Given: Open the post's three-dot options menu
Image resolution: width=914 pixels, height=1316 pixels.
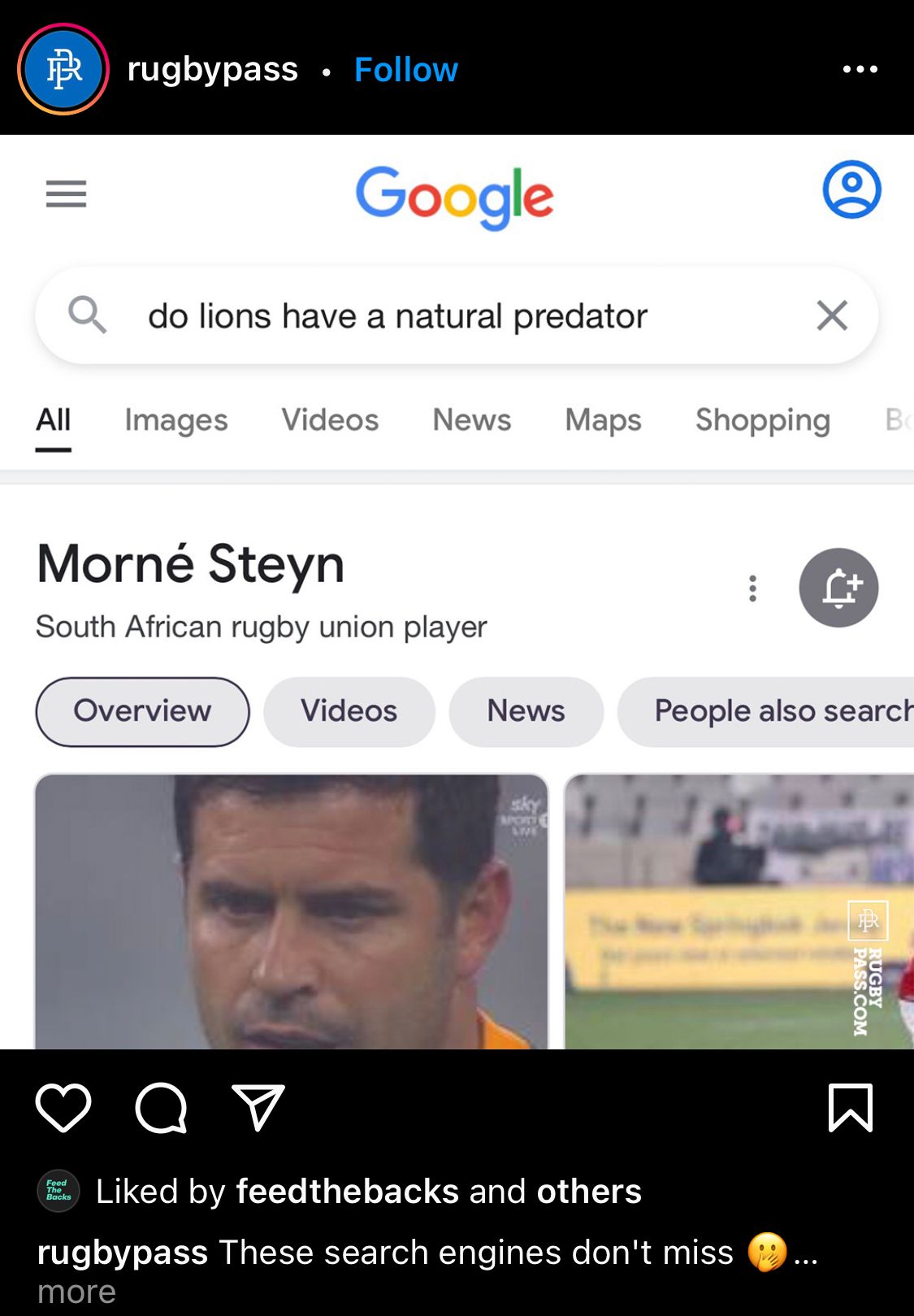Looking at the screenshot, I should pos(860,70).
